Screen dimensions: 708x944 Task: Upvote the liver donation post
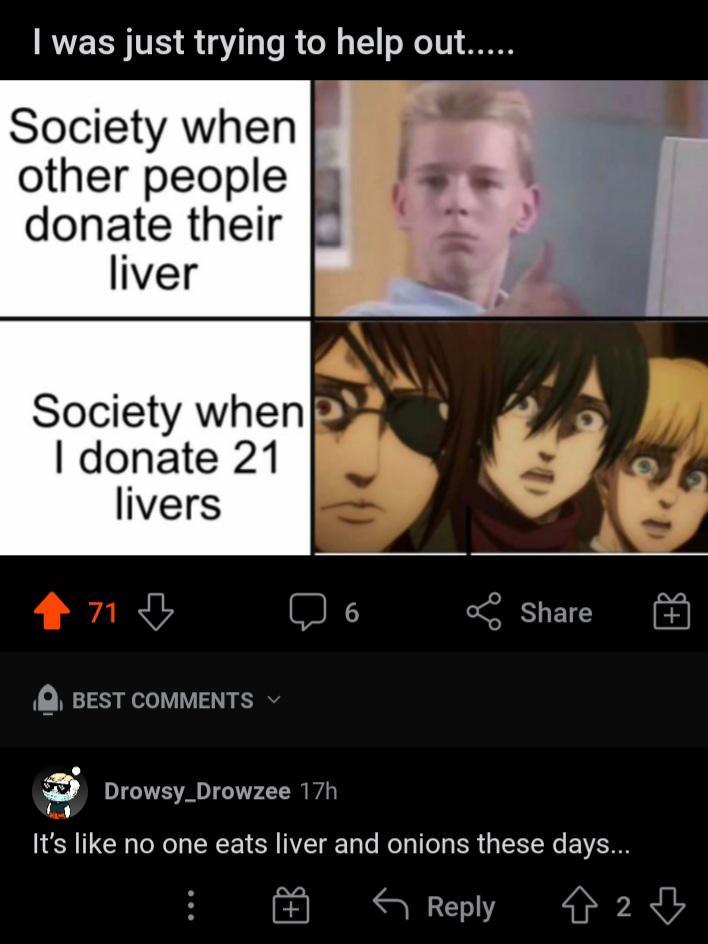click(x=51, y=612)
